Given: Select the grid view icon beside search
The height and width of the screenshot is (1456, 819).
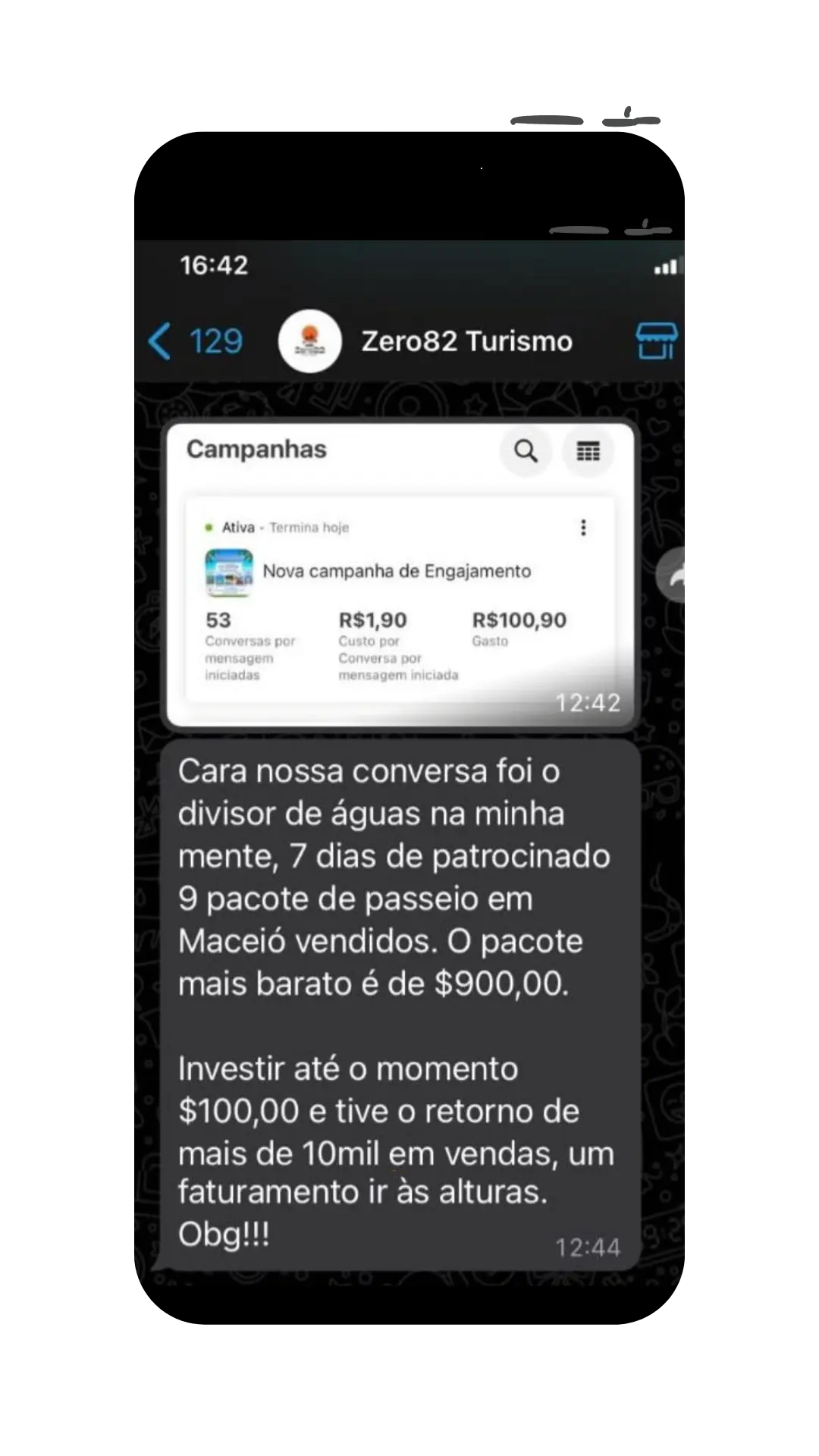Looking at the screenshot, I should [588, 451].
